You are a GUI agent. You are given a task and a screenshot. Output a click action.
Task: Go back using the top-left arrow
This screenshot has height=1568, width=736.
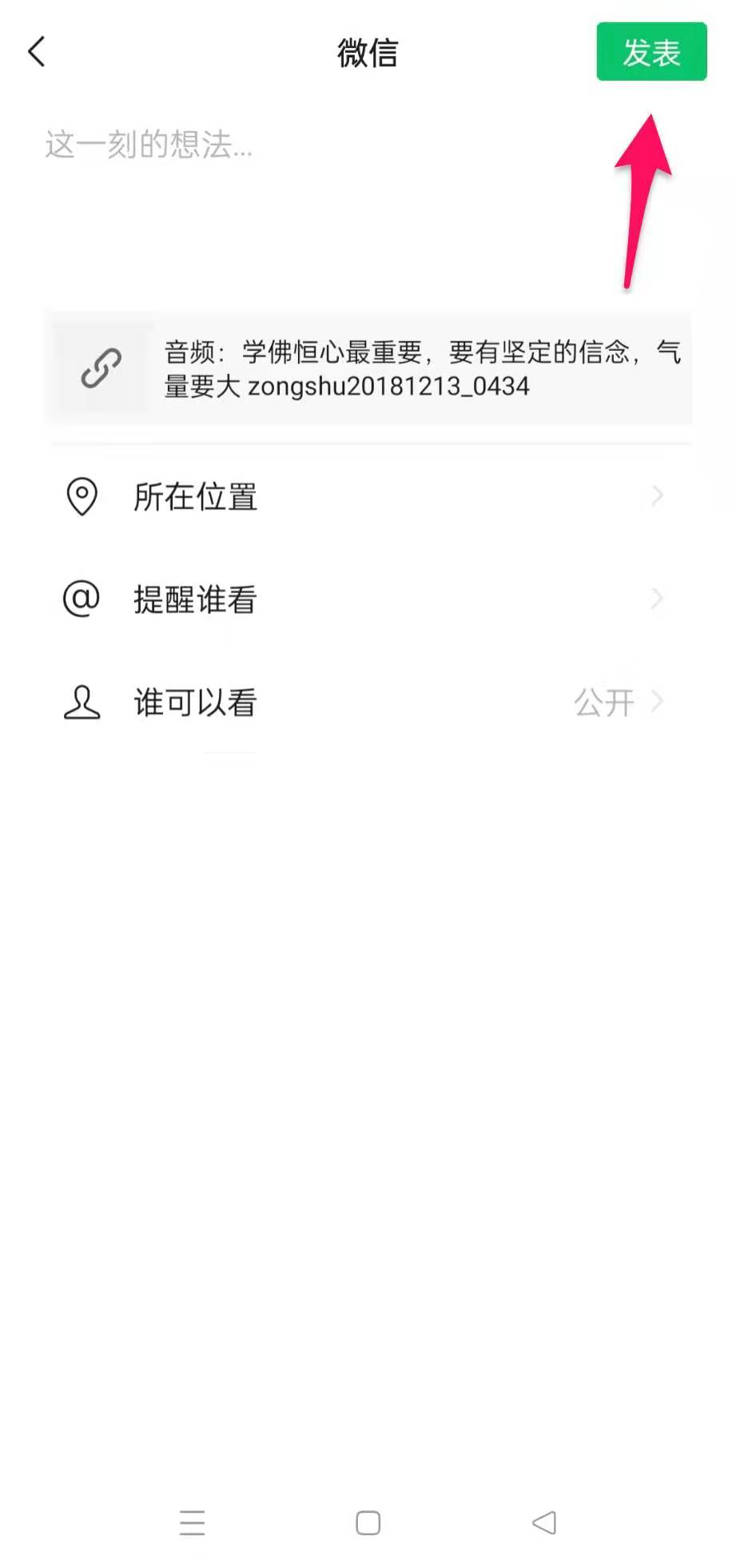coord(37,52)
